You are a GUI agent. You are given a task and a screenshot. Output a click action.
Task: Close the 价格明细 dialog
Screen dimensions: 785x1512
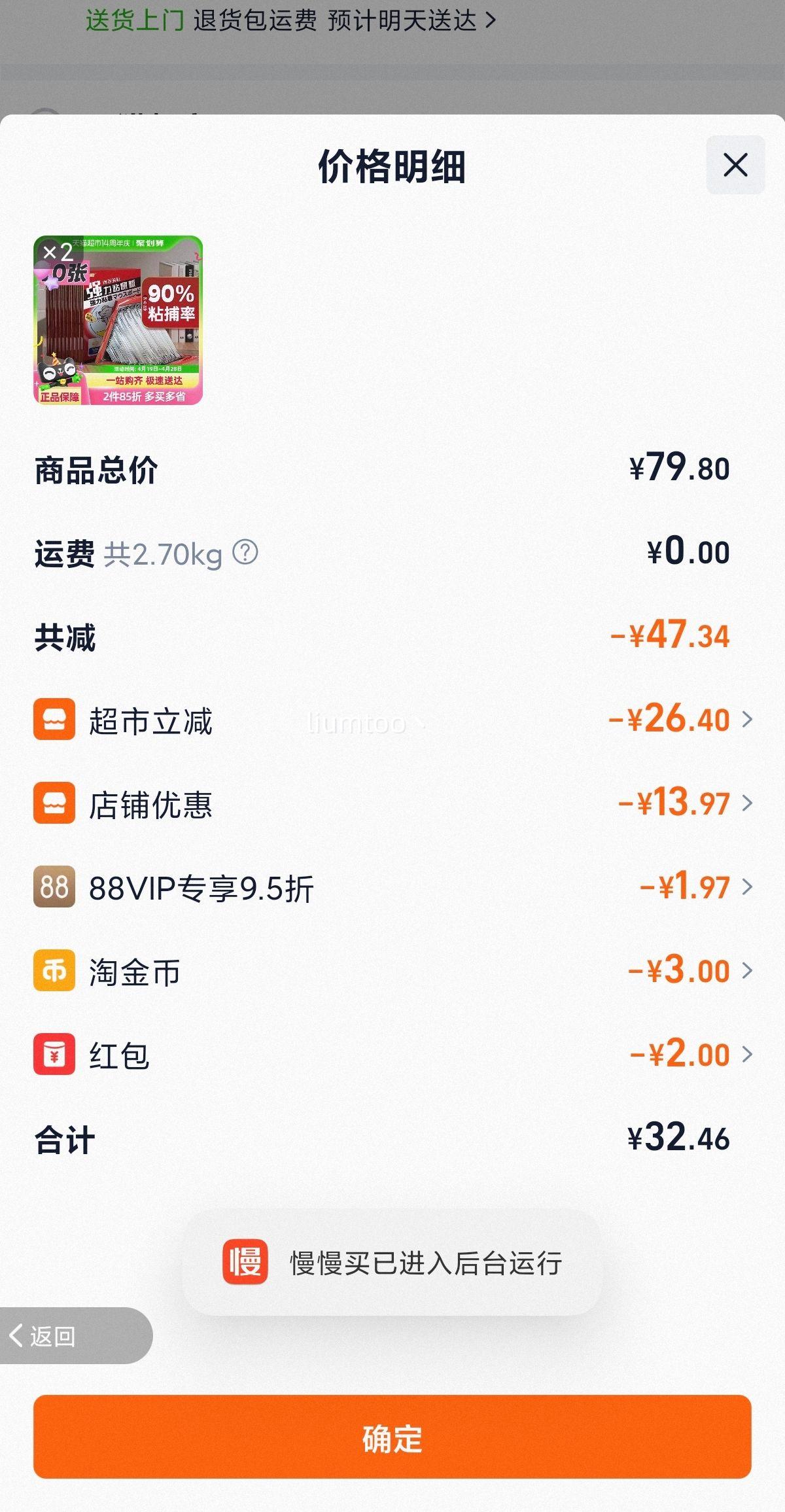735,166
